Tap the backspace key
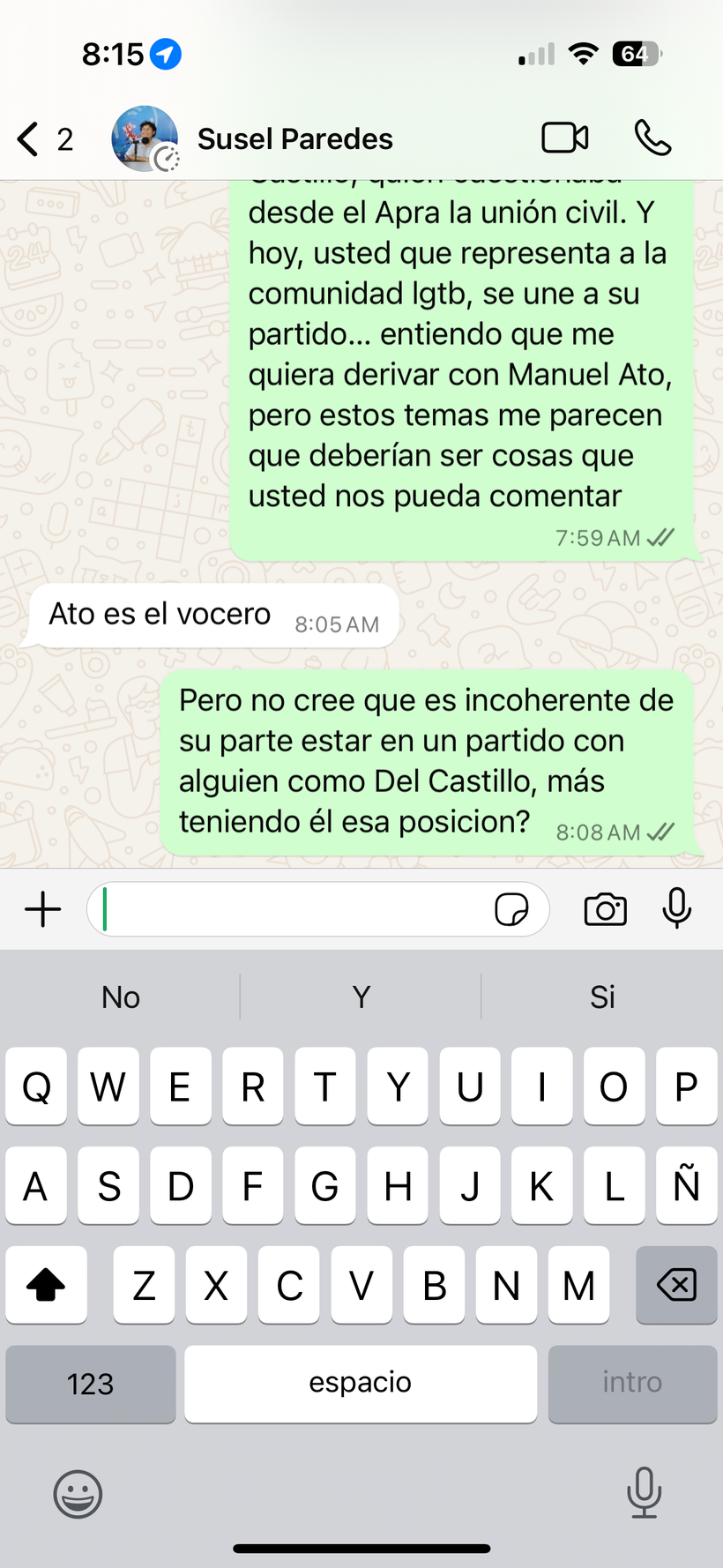 coord(676,1285)
